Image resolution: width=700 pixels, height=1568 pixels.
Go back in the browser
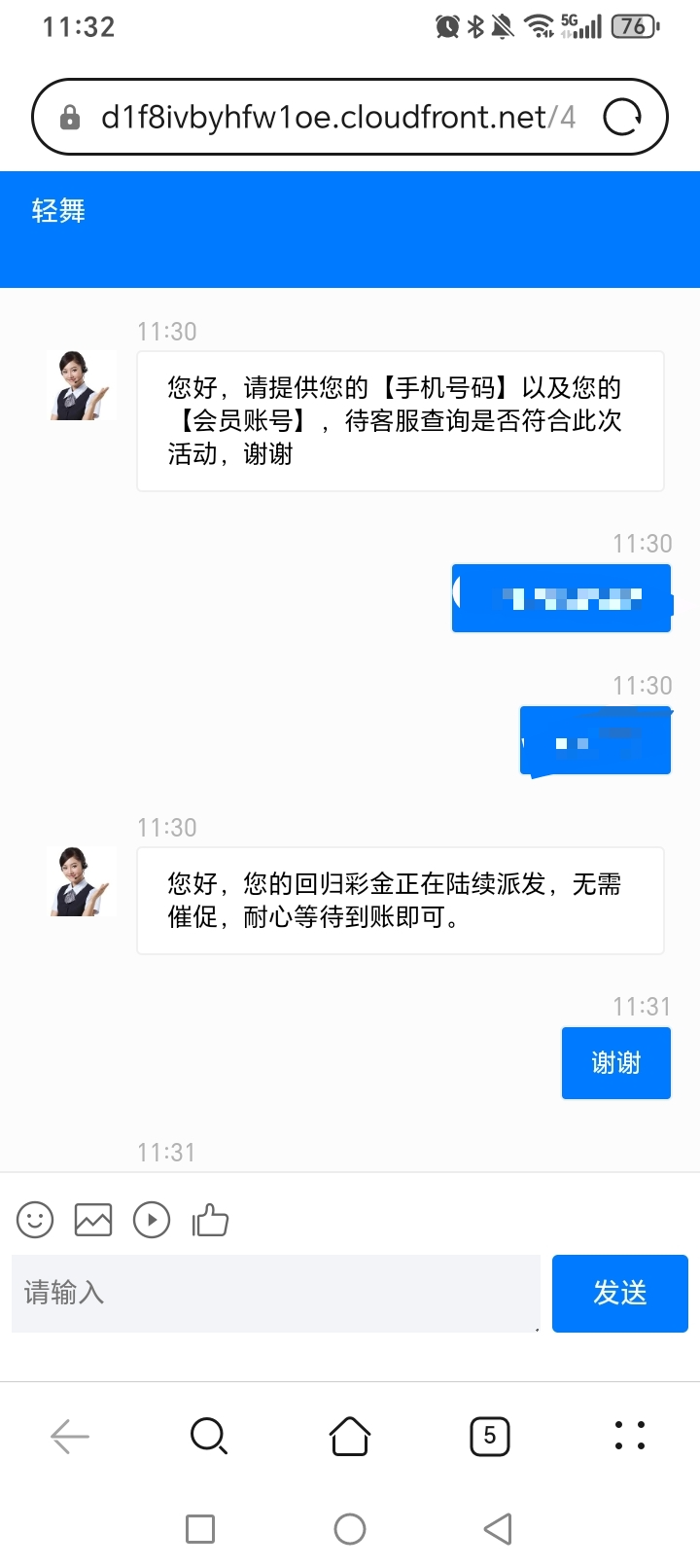pyautogui.click(x=70, y=1436)
